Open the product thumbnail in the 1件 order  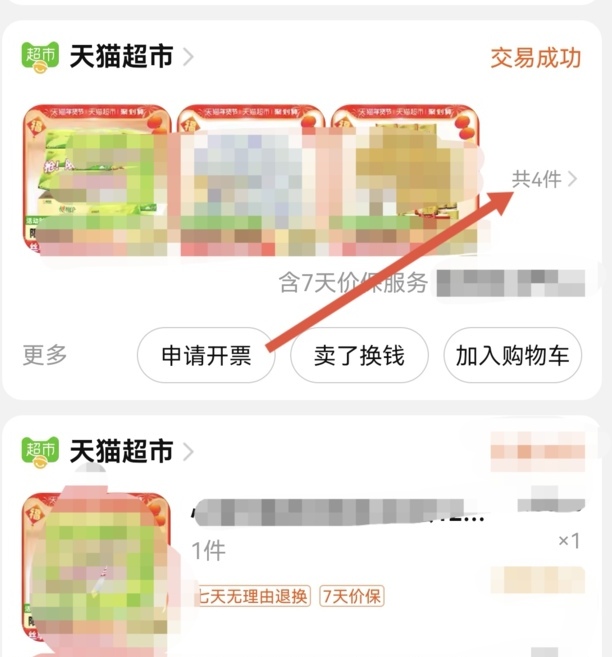[97, 568]
